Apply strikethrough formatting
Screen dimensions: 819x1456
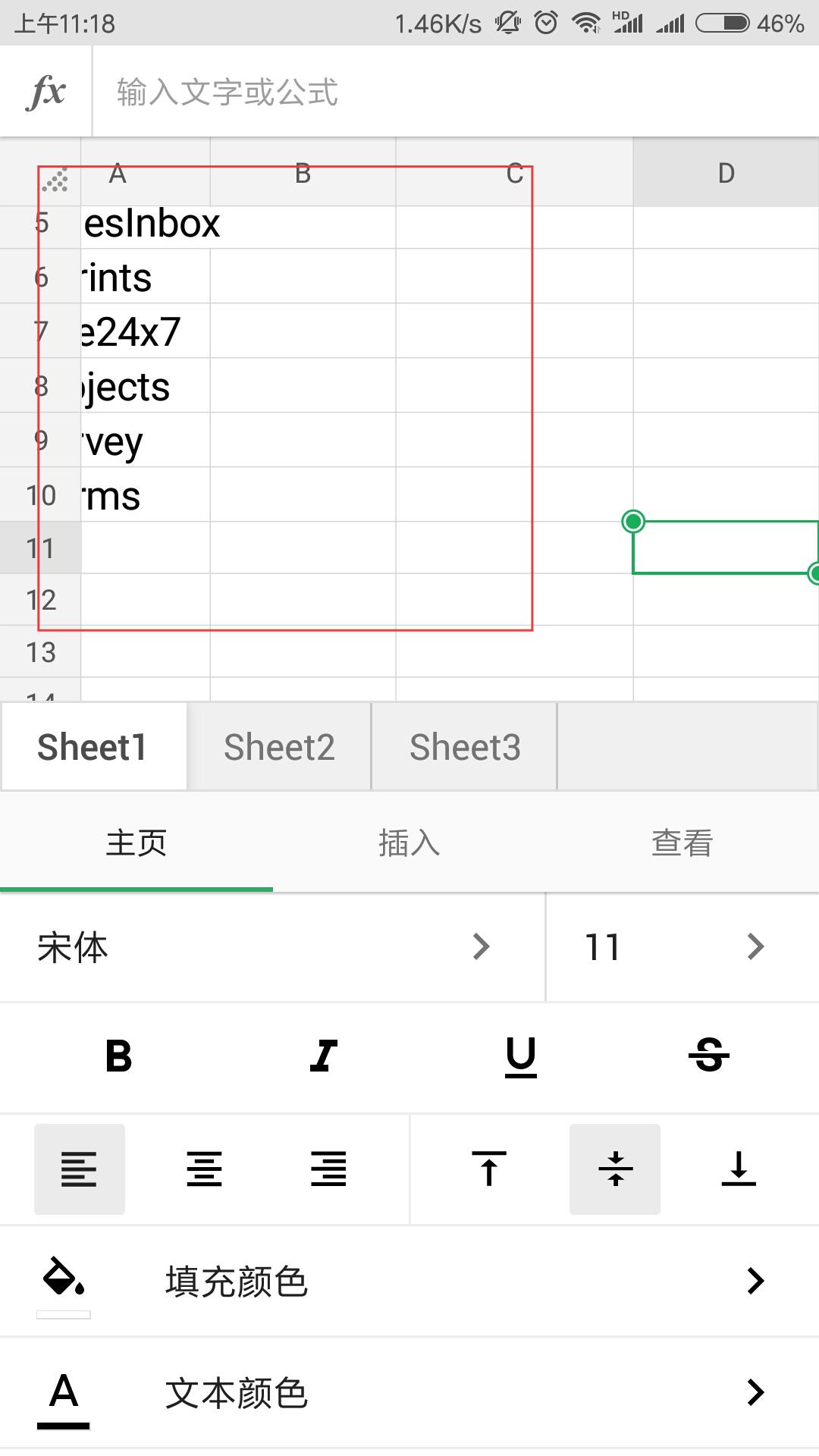coord(709,1056)
